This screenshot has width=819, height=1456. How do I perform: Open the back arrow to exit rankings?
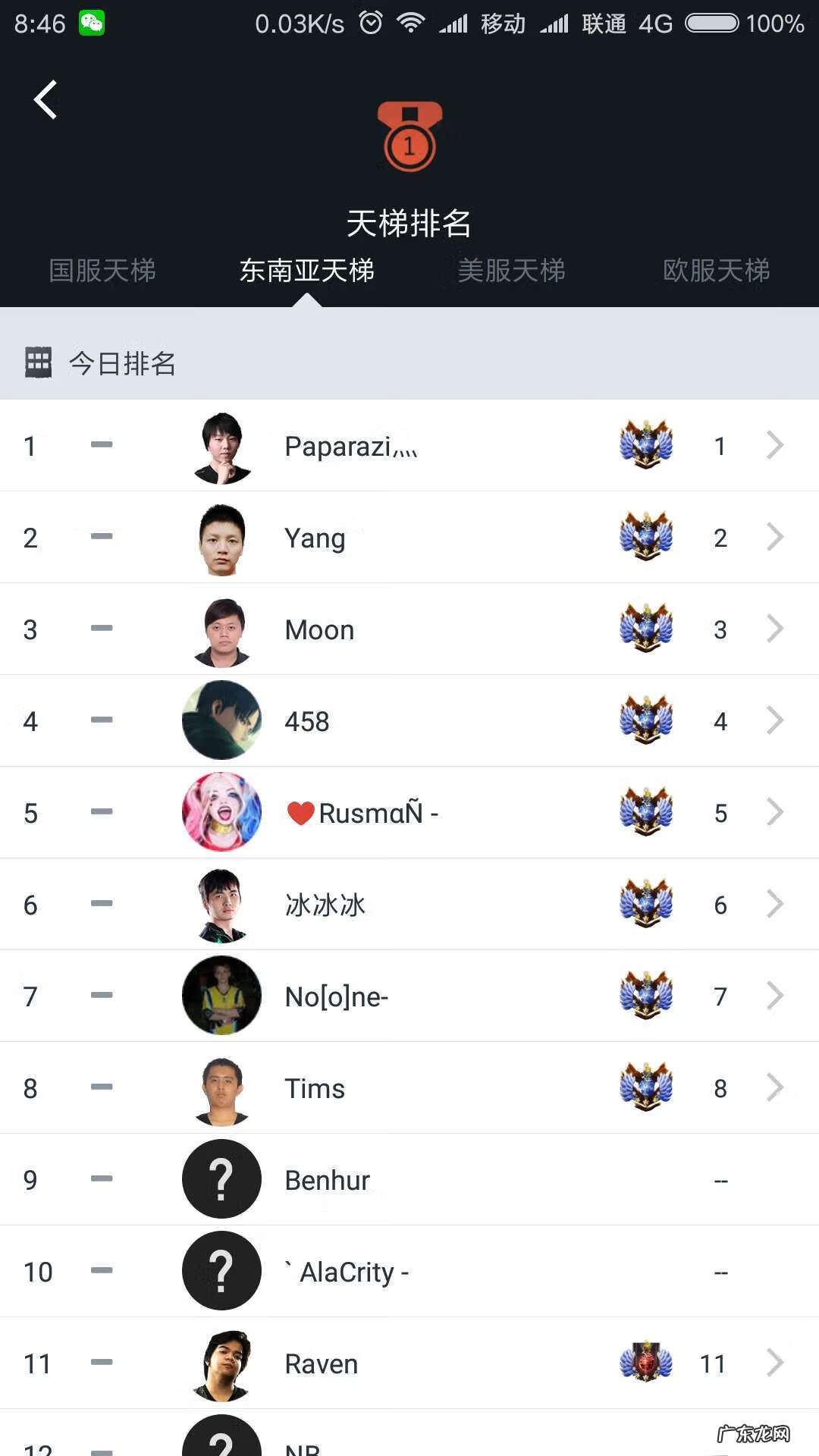pos(45,99)
